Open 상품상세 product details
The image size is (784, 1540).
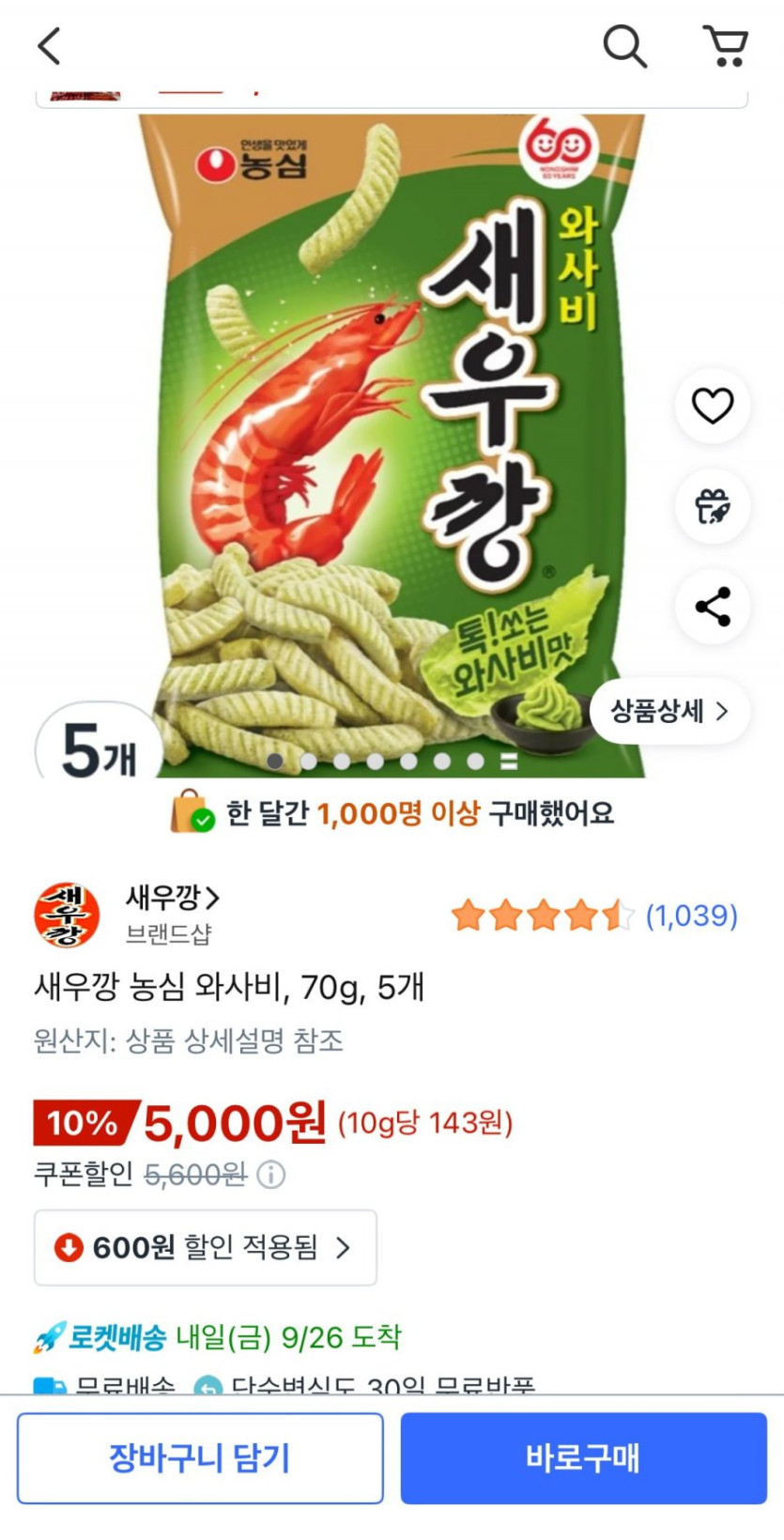670,713
